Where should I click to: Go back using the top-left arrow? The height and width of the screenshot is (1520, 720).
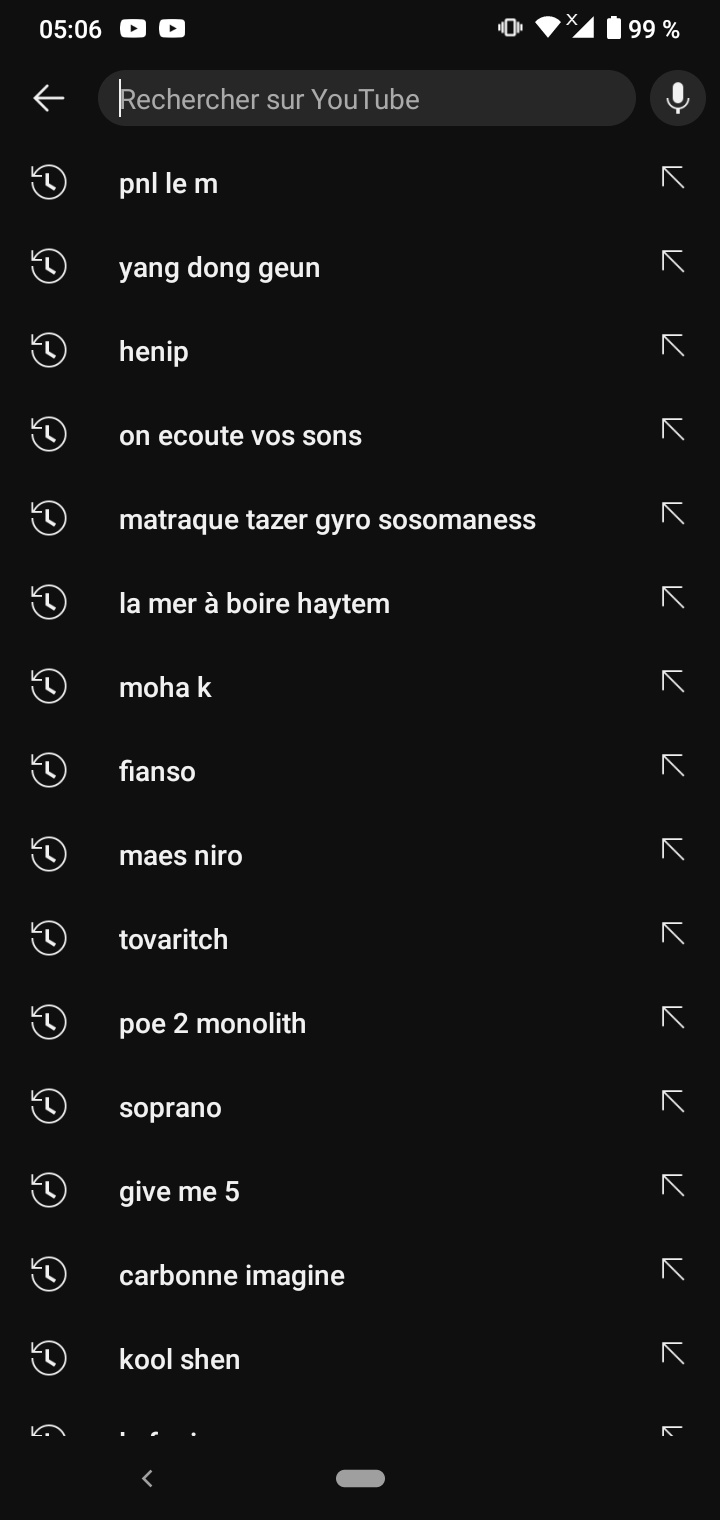click(48, 98)
